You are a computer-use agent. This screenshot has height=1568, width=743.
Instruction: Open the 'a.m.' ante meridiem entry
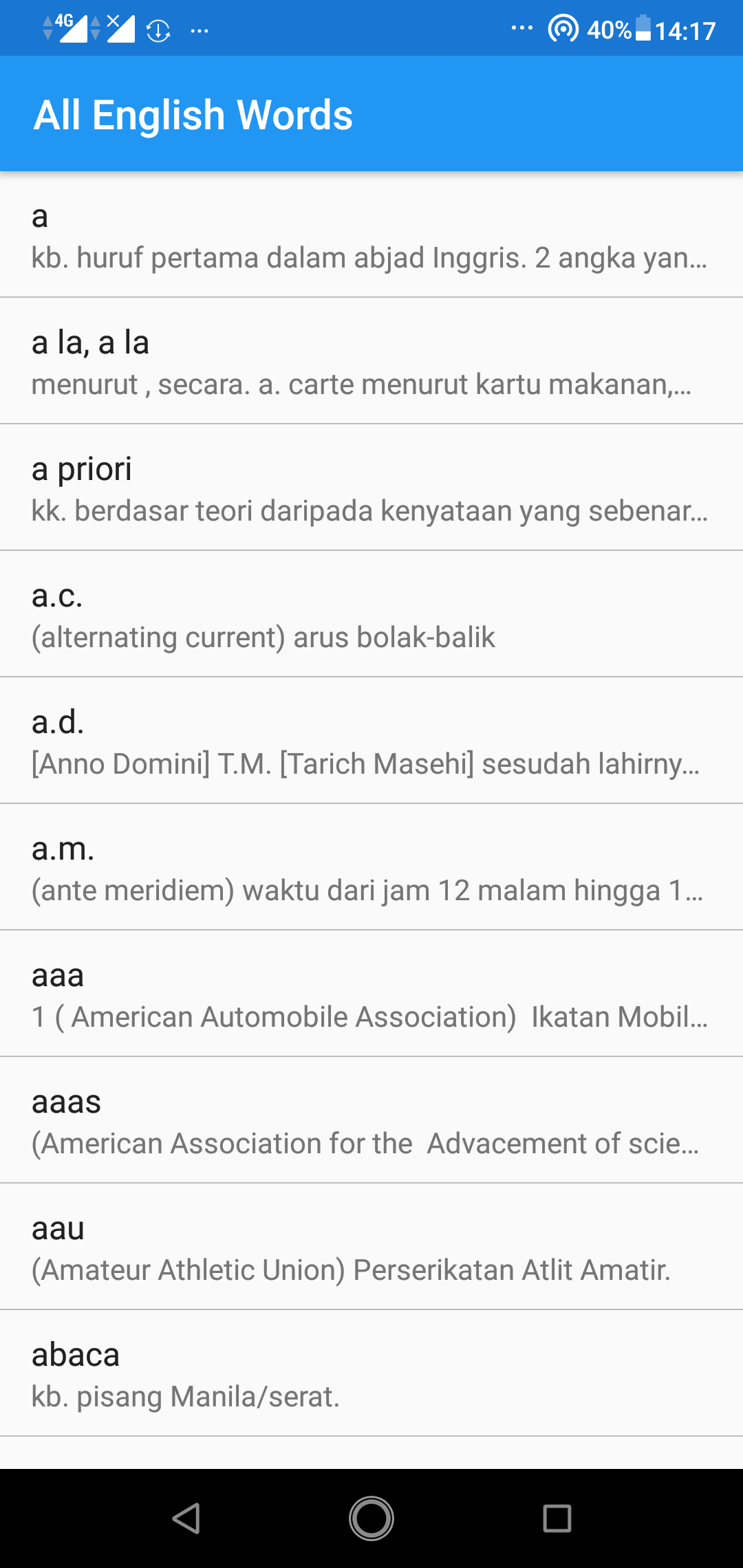(371, 868)
